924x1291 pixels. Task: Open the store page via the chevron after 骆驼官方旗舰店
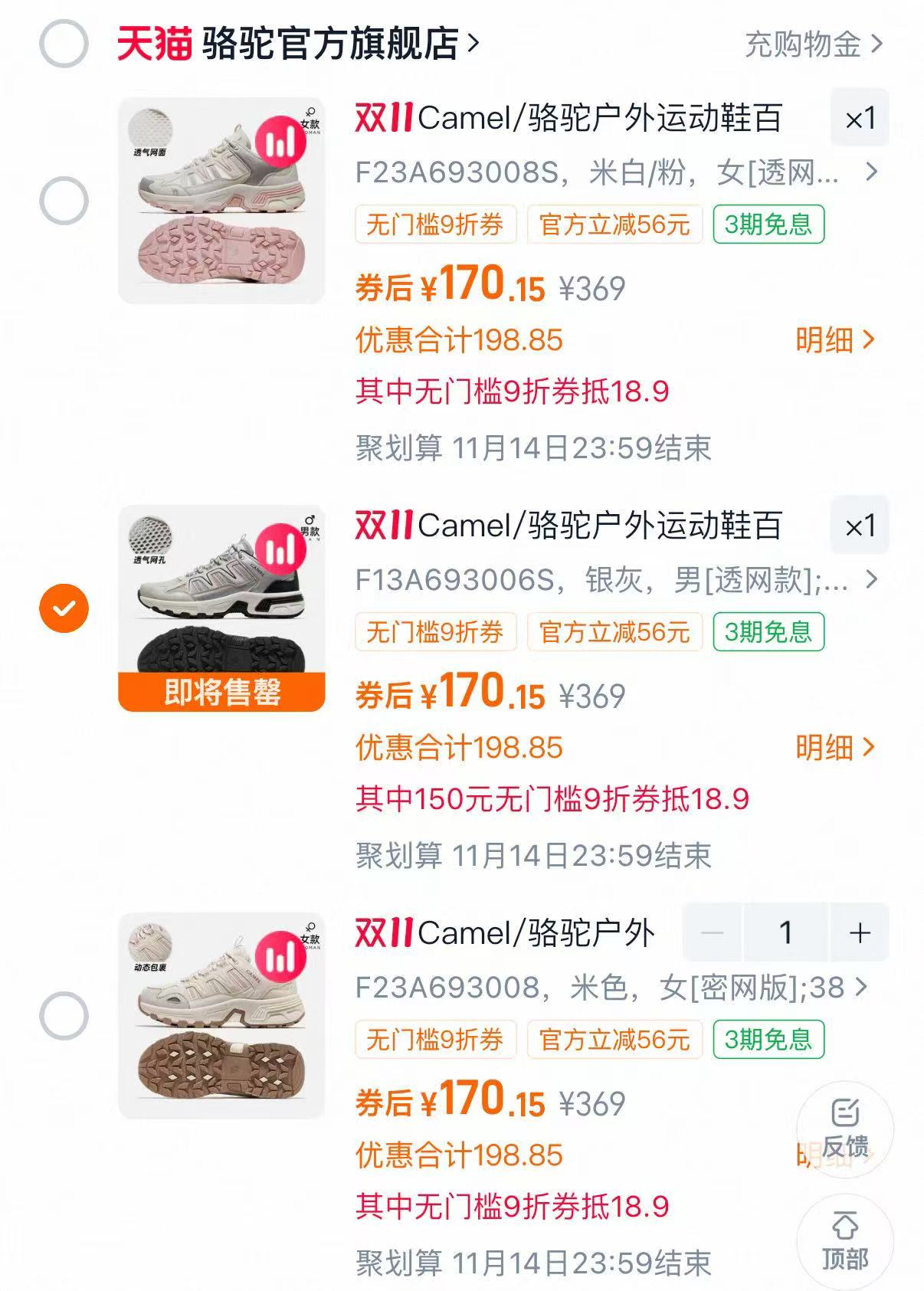click(473, 42)
